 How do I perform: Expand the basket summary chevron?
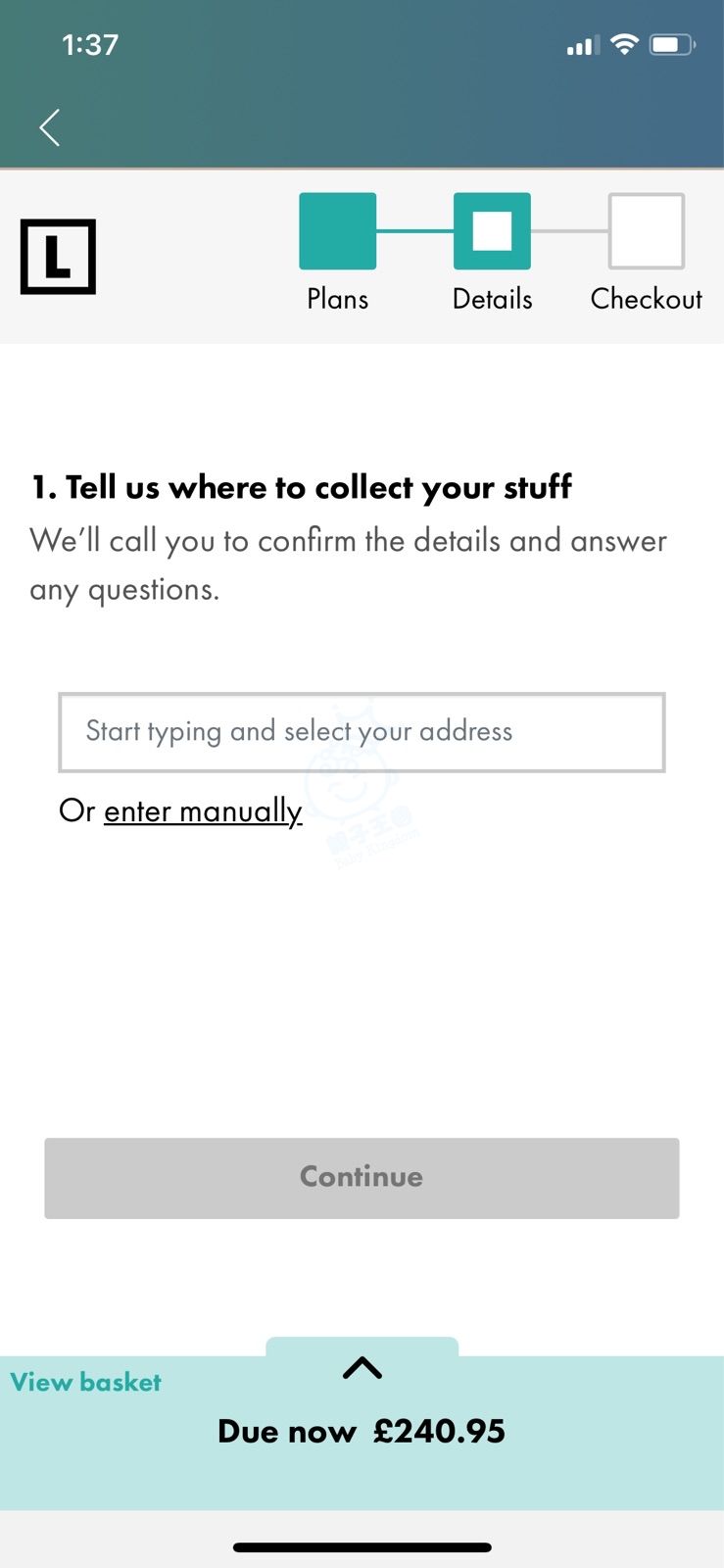[362, 1368]
